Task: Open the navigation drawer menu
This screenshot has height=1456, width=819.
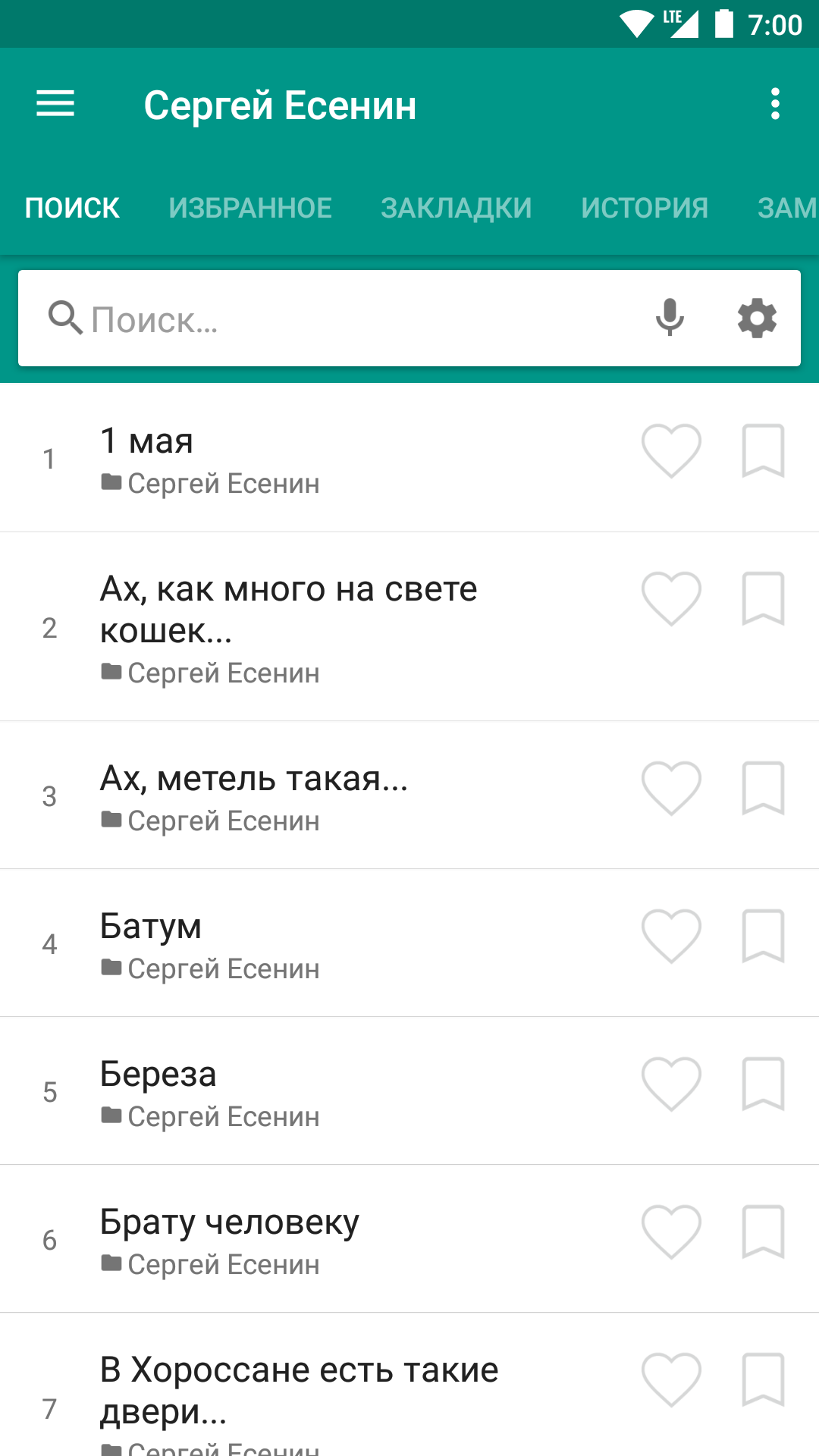Action: click(55, 104)
